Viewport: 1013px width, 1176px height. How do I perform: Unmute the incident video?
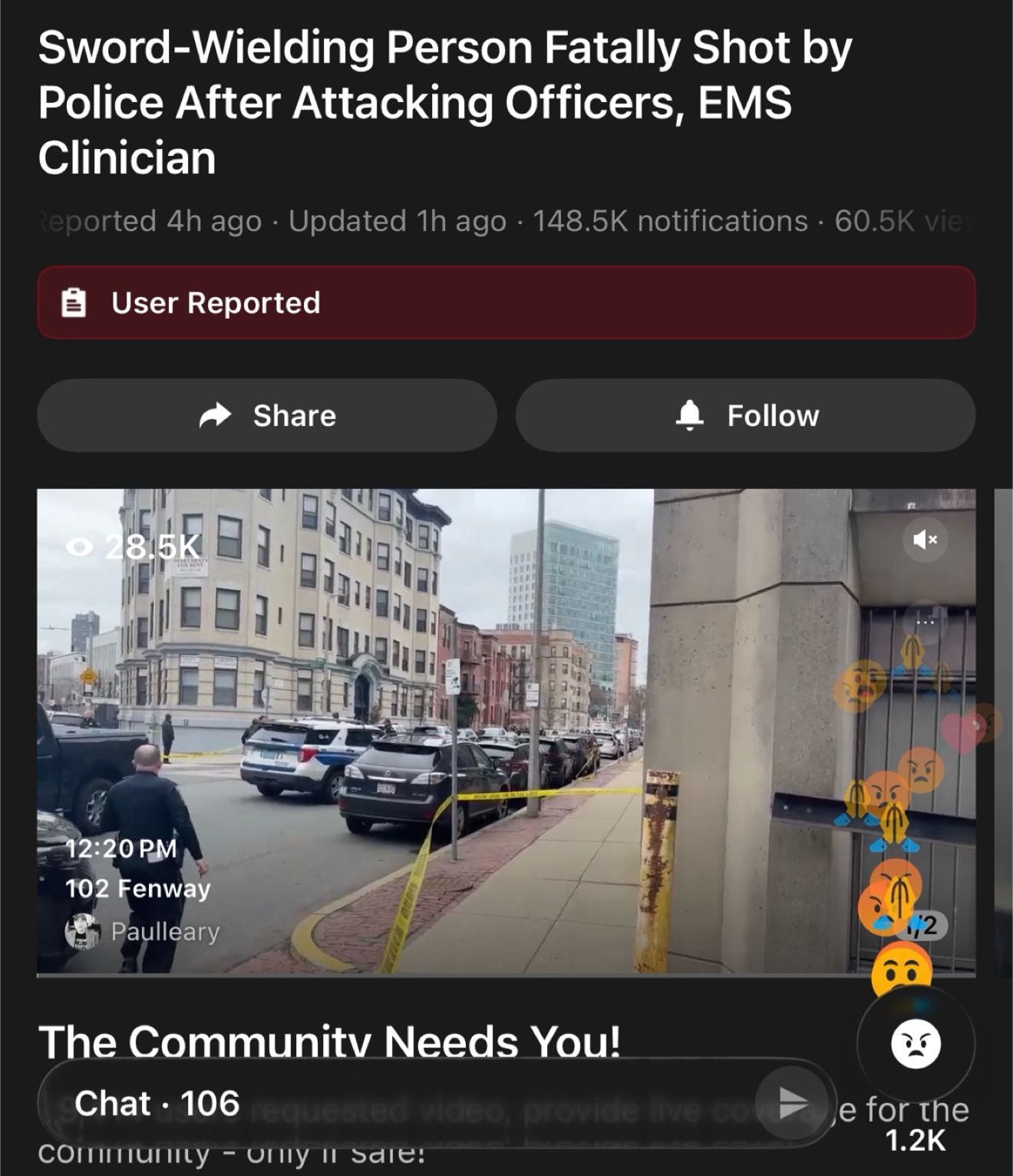tap(926, 540)
